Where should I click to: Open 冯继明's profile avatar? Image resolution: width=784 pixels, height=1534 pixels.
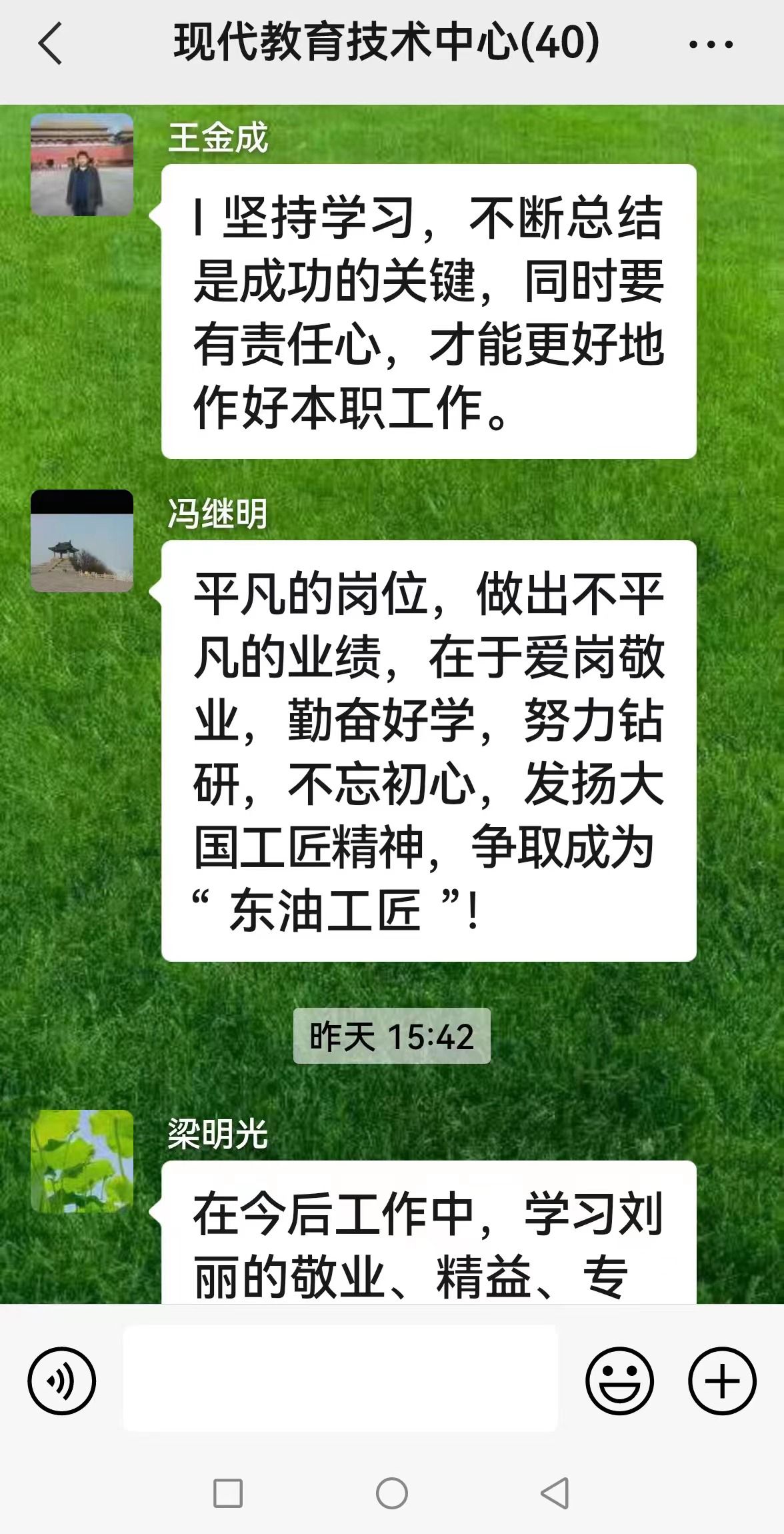[x=82, y=541]
